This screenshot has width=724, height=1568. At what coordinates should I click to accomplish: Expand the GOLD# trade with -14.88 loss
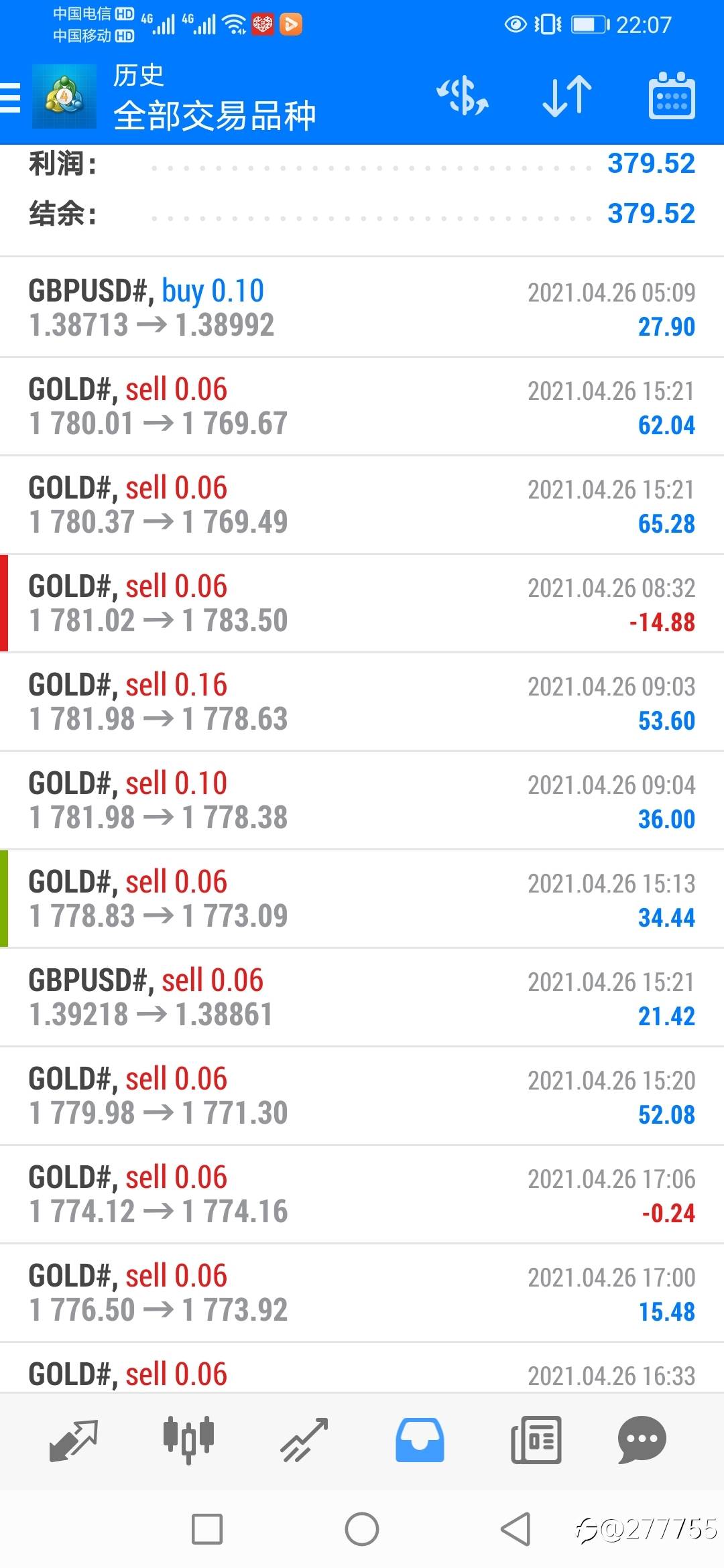[362, 603]
